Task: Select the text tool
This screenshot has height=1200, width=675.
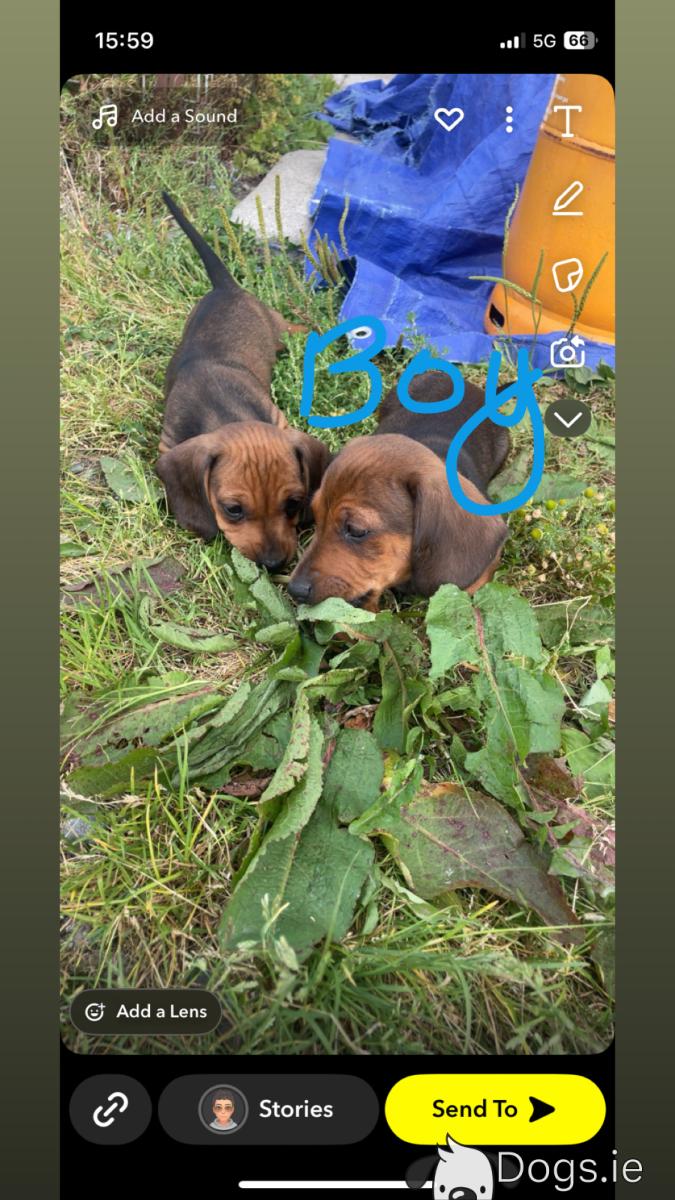Action: 567,121
